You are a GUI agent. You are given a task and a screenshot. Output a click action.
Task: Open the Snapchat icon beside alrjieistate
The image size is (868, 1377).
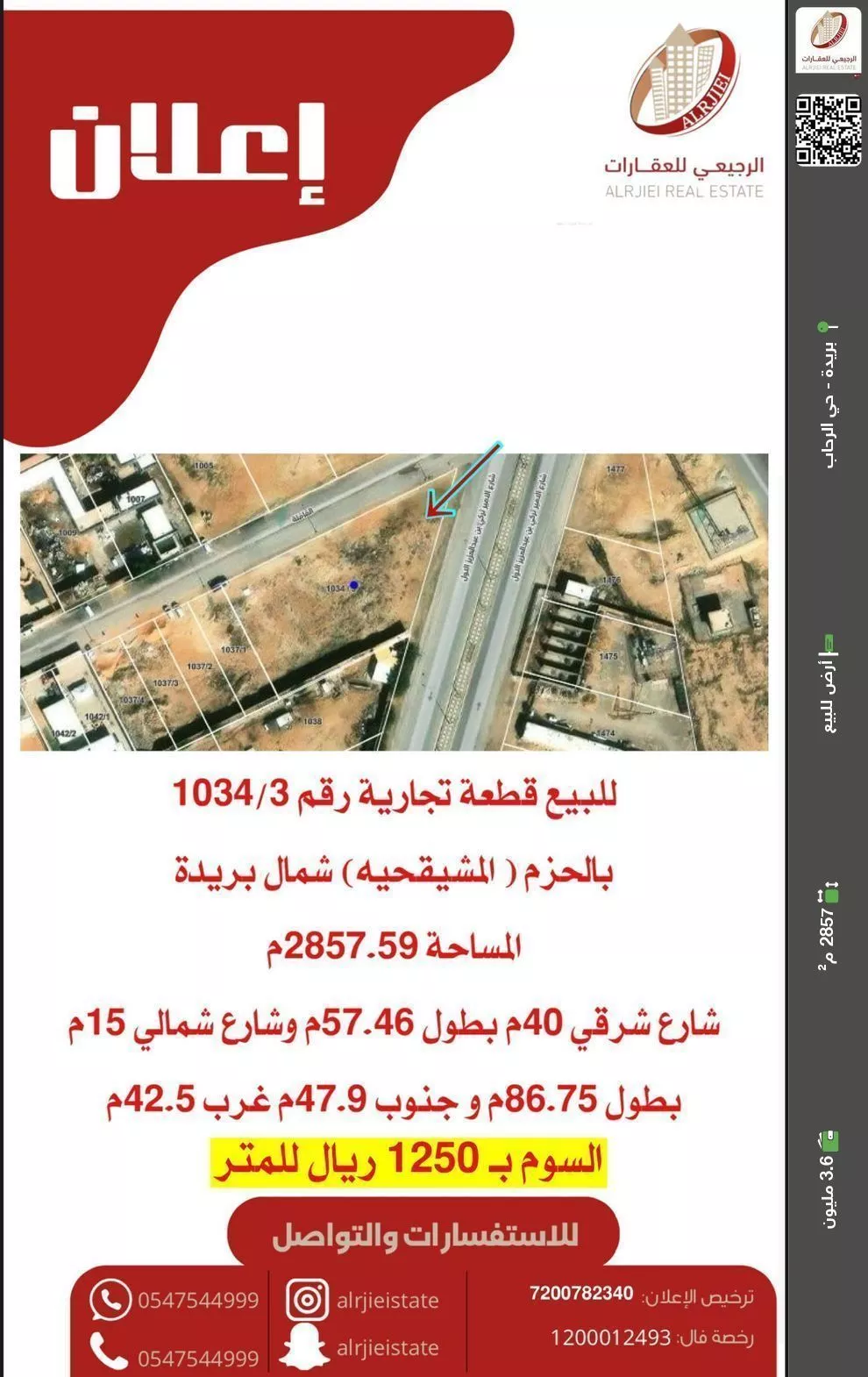(x=304, y=1345)
